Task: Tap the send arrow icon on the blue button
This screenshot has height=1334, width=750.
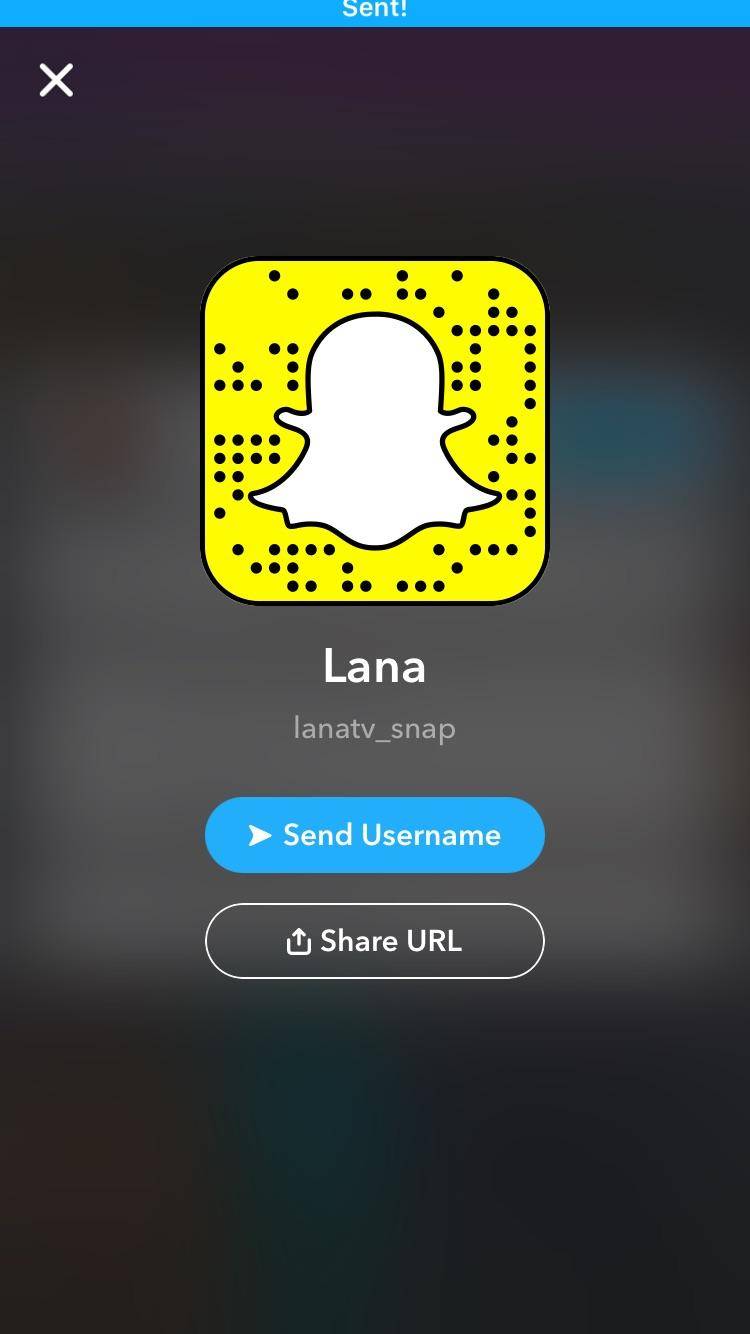Action: coord(262,834)
